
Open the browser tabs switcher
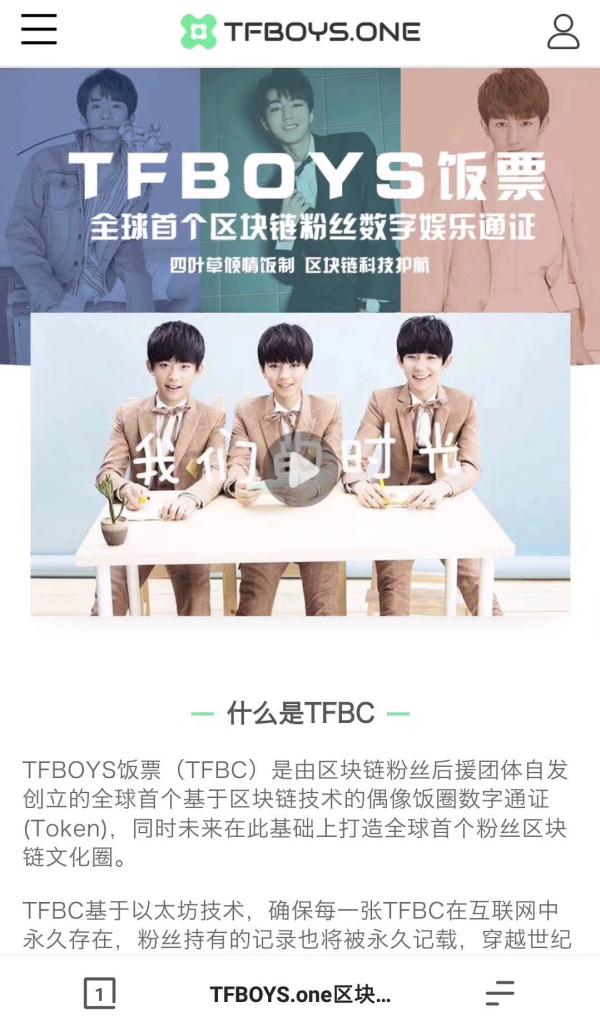pos(99,993)
